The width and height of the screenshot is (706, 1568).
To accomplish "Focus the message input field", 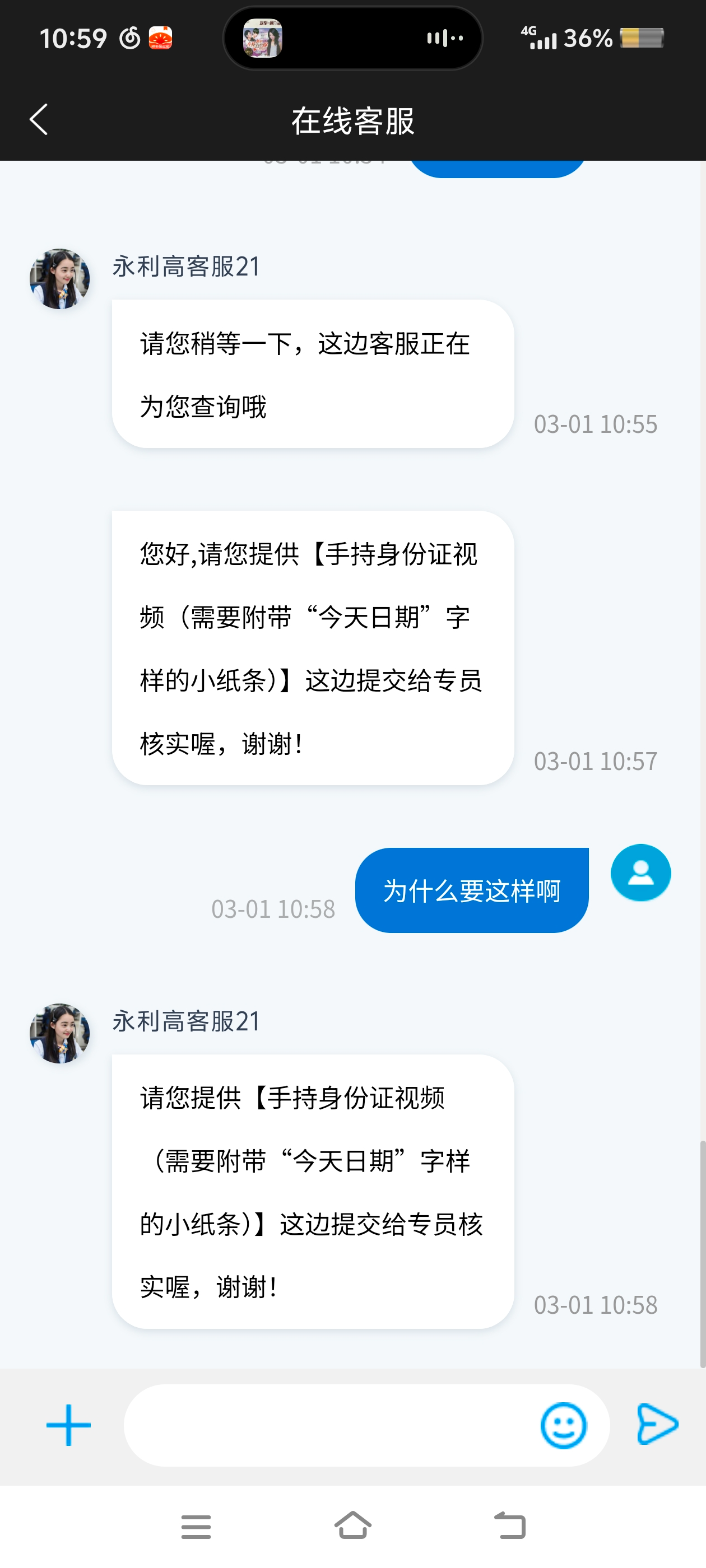I will [329, 1425].
